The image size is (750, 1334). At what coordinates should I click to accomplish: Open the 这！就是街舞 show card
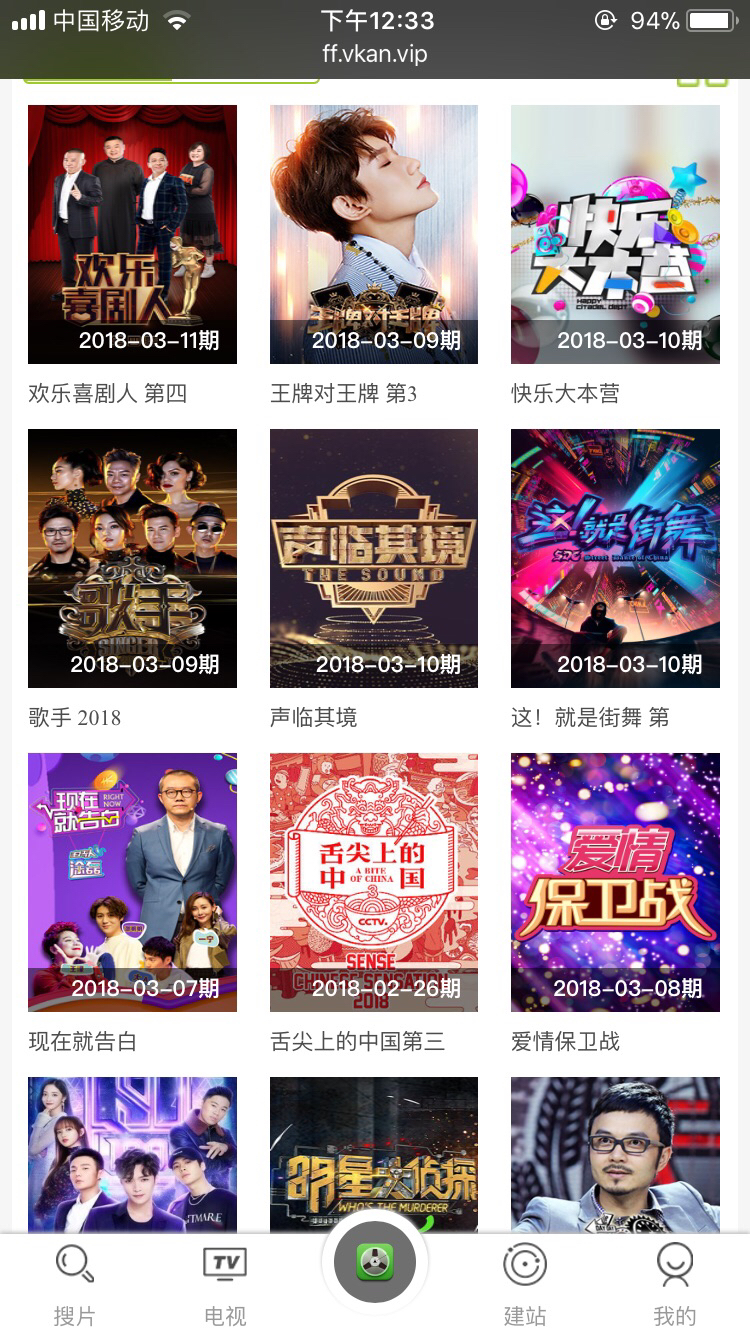[x=615, y=559]
